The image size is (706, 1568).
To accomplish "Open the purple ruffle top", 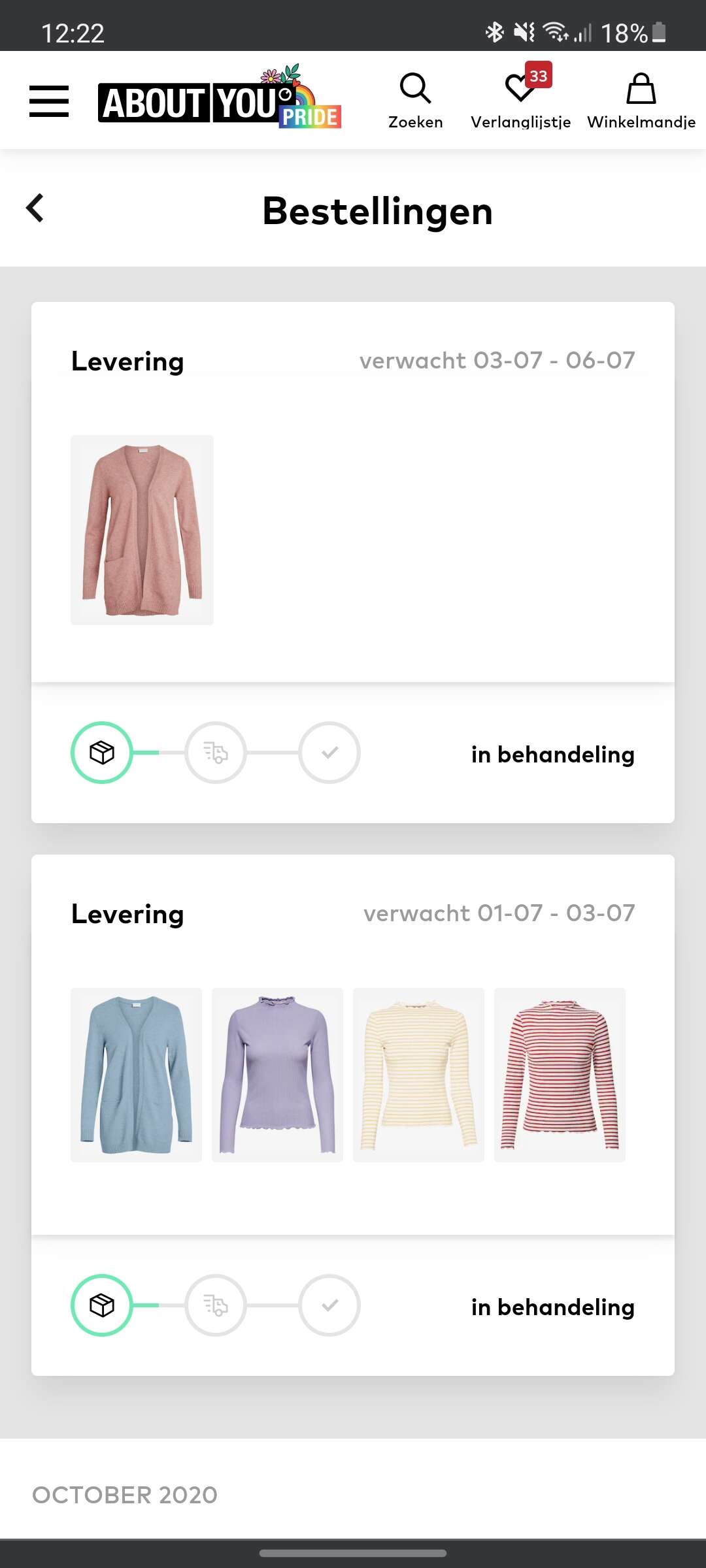I will coord(277,1075).
